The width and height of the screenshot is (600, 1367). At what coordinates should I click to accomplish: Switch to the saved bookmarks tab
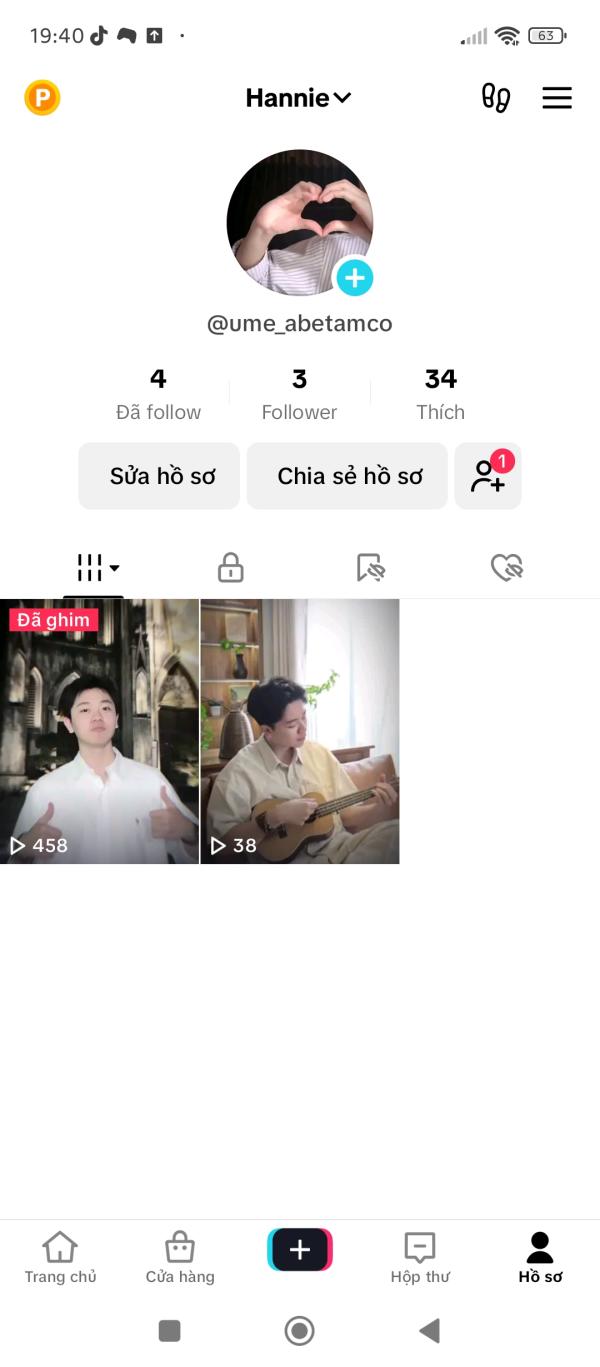370,568
